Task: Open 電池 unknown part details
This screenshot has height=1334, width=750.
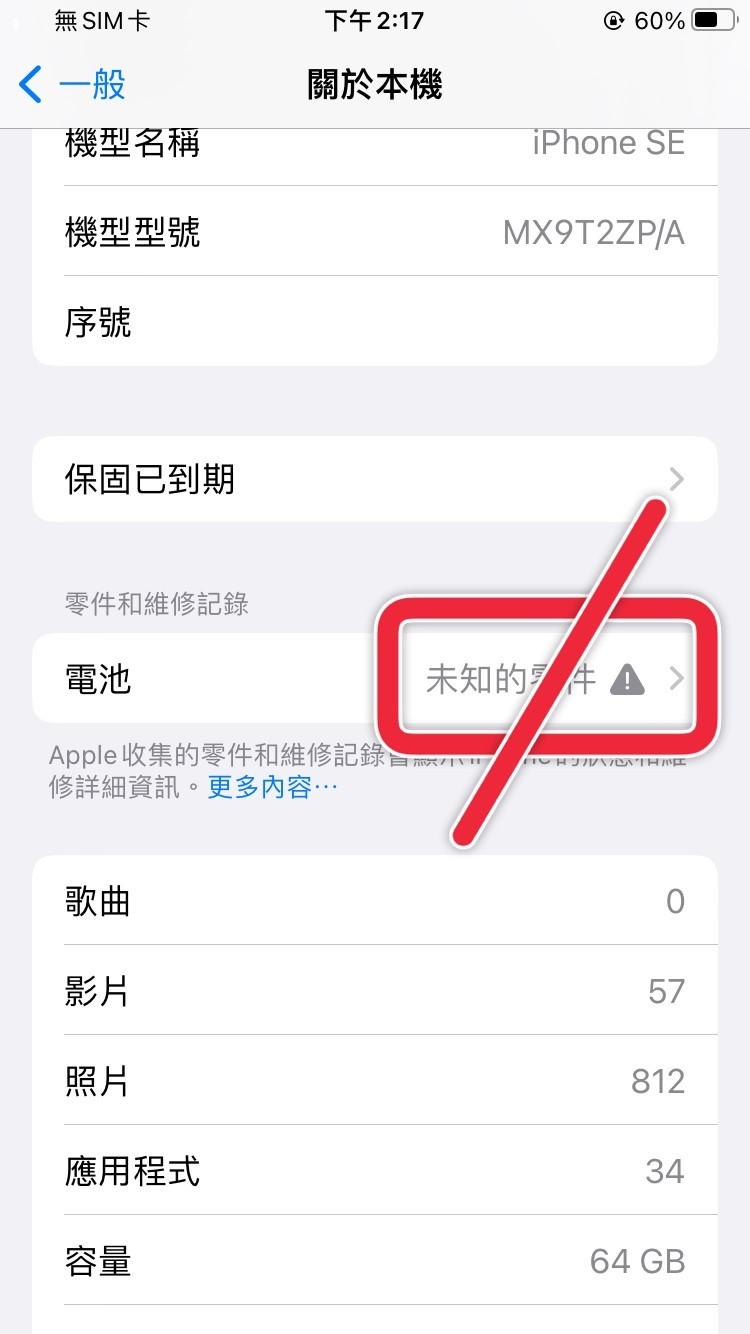Action: (374, 679)
